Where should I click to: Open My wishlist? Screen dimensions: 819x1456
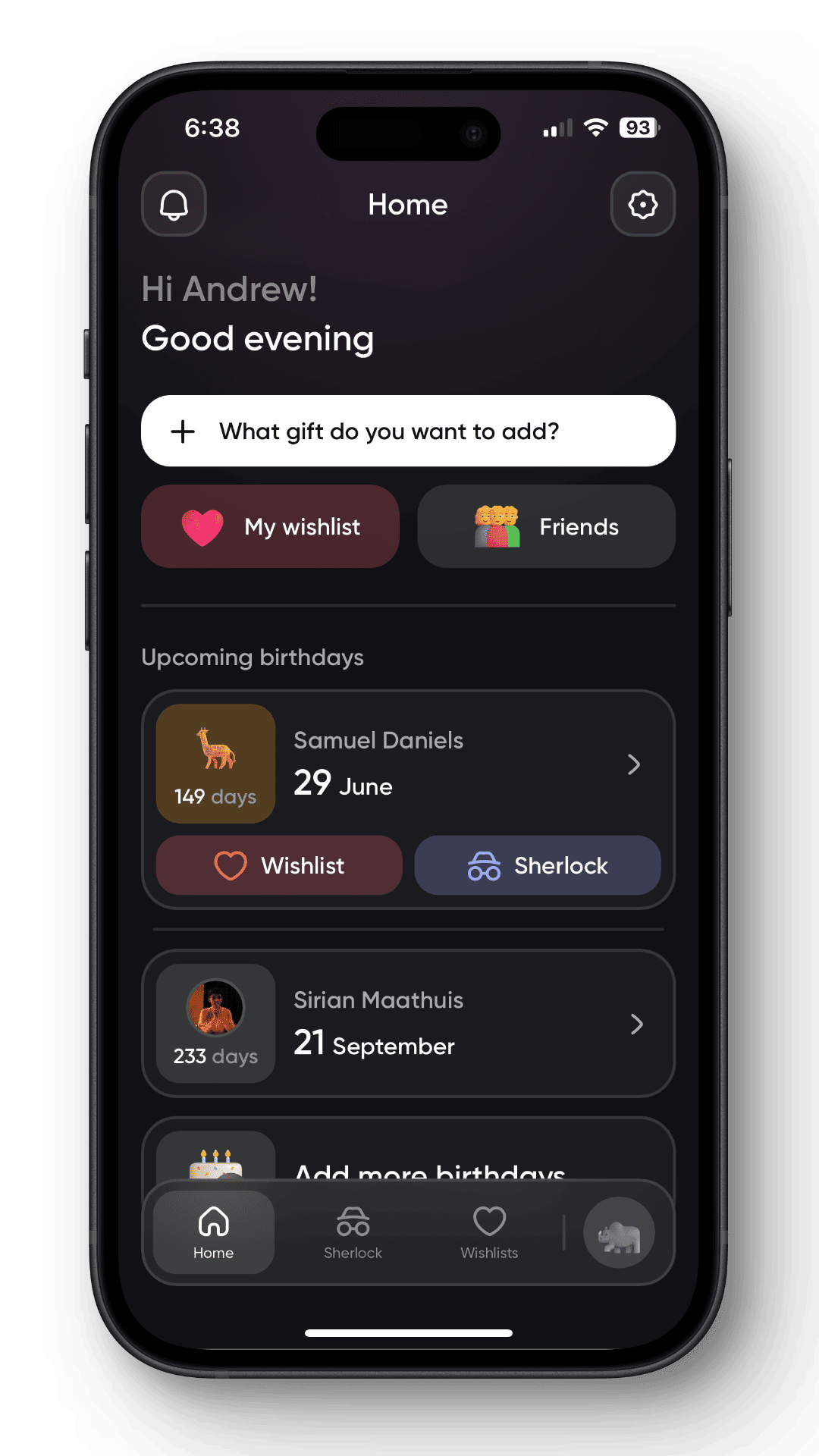click(270, 526)
